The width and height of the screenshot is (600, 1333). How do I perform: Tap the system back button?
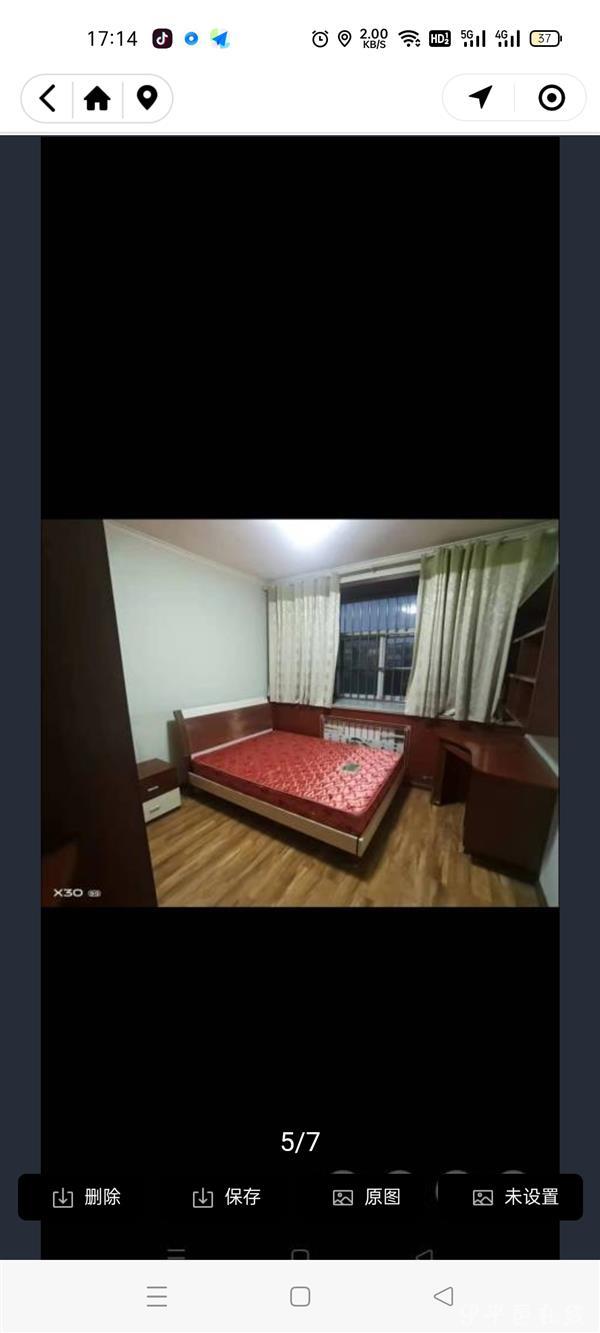pyautogui.click(x=443, y=1296)
